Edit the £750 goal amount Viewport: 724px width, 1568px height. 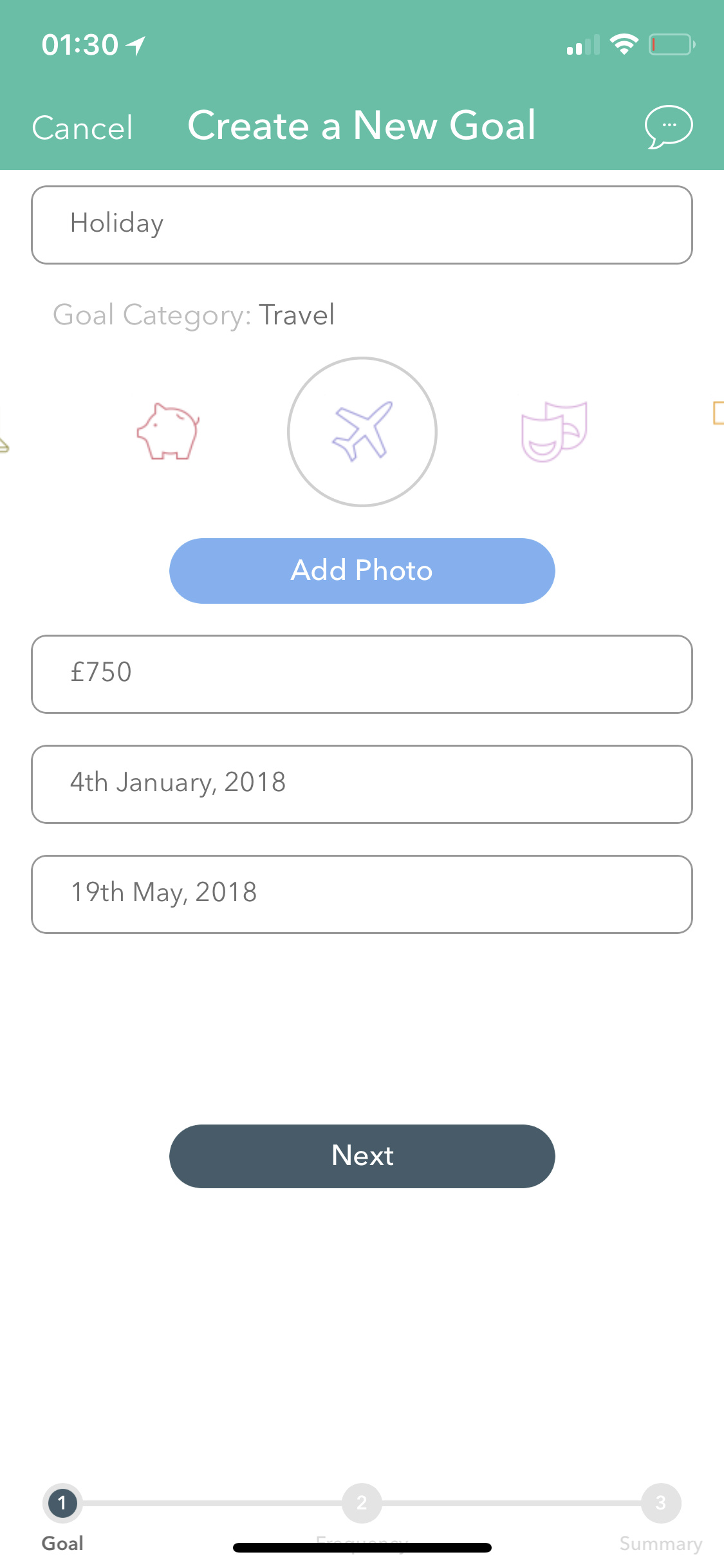point(362,674)
